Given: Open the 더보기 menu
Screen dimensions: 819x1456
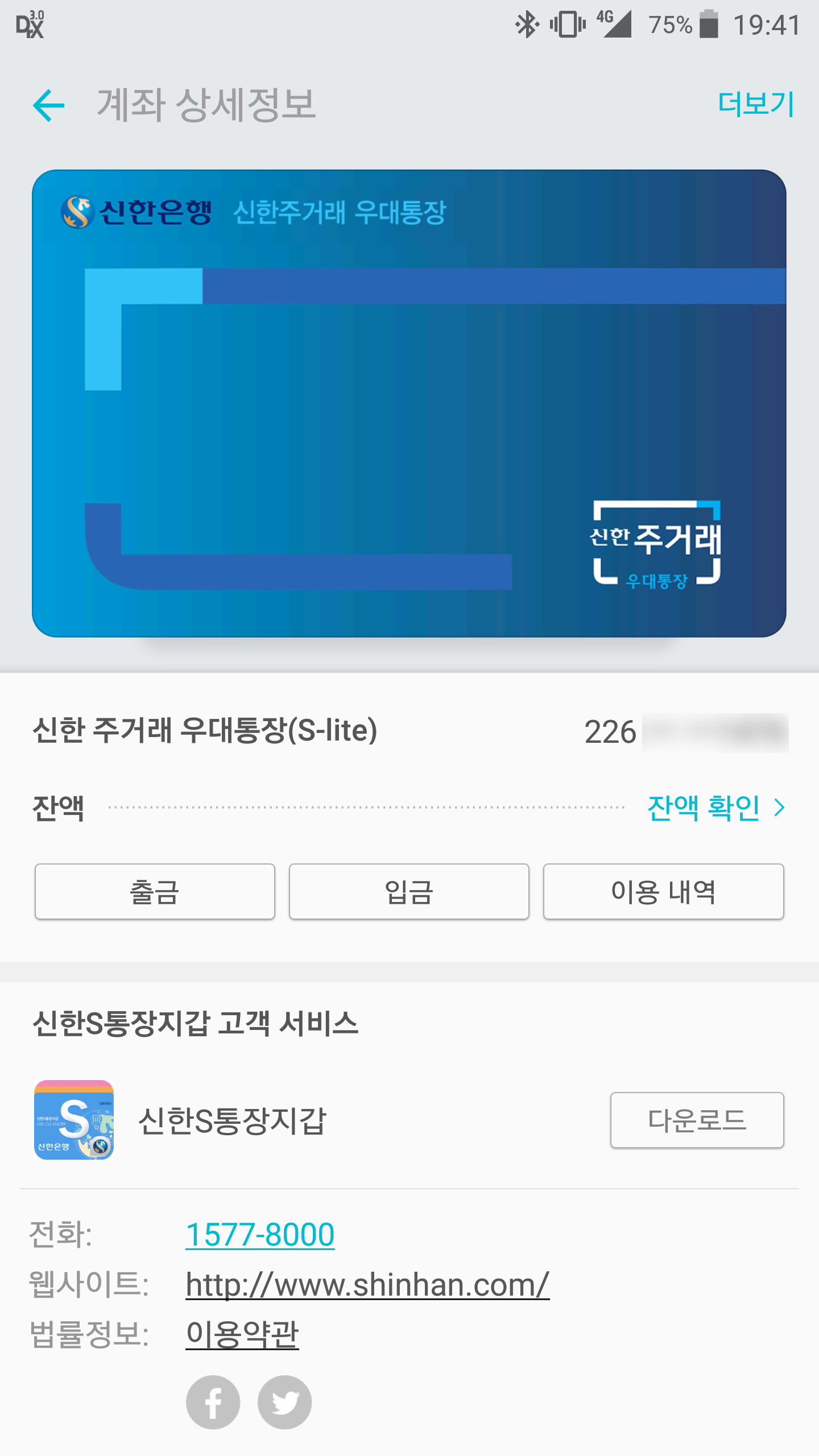Looking at the screenshot, I should click(x=755, y=104).
